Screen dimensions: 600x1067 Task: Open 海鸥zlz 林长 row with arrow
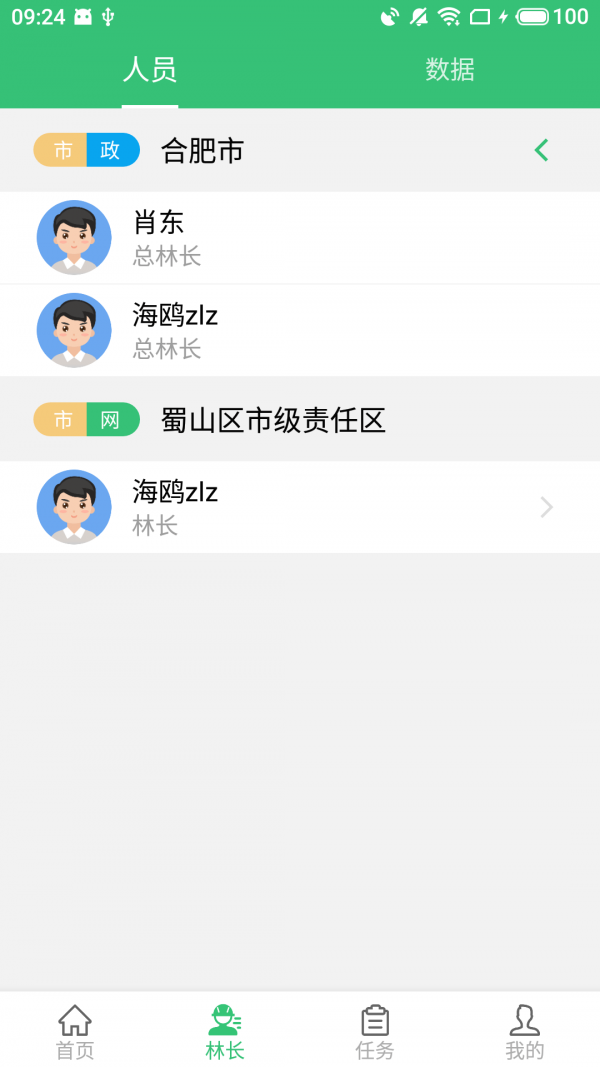coord(300,507)
